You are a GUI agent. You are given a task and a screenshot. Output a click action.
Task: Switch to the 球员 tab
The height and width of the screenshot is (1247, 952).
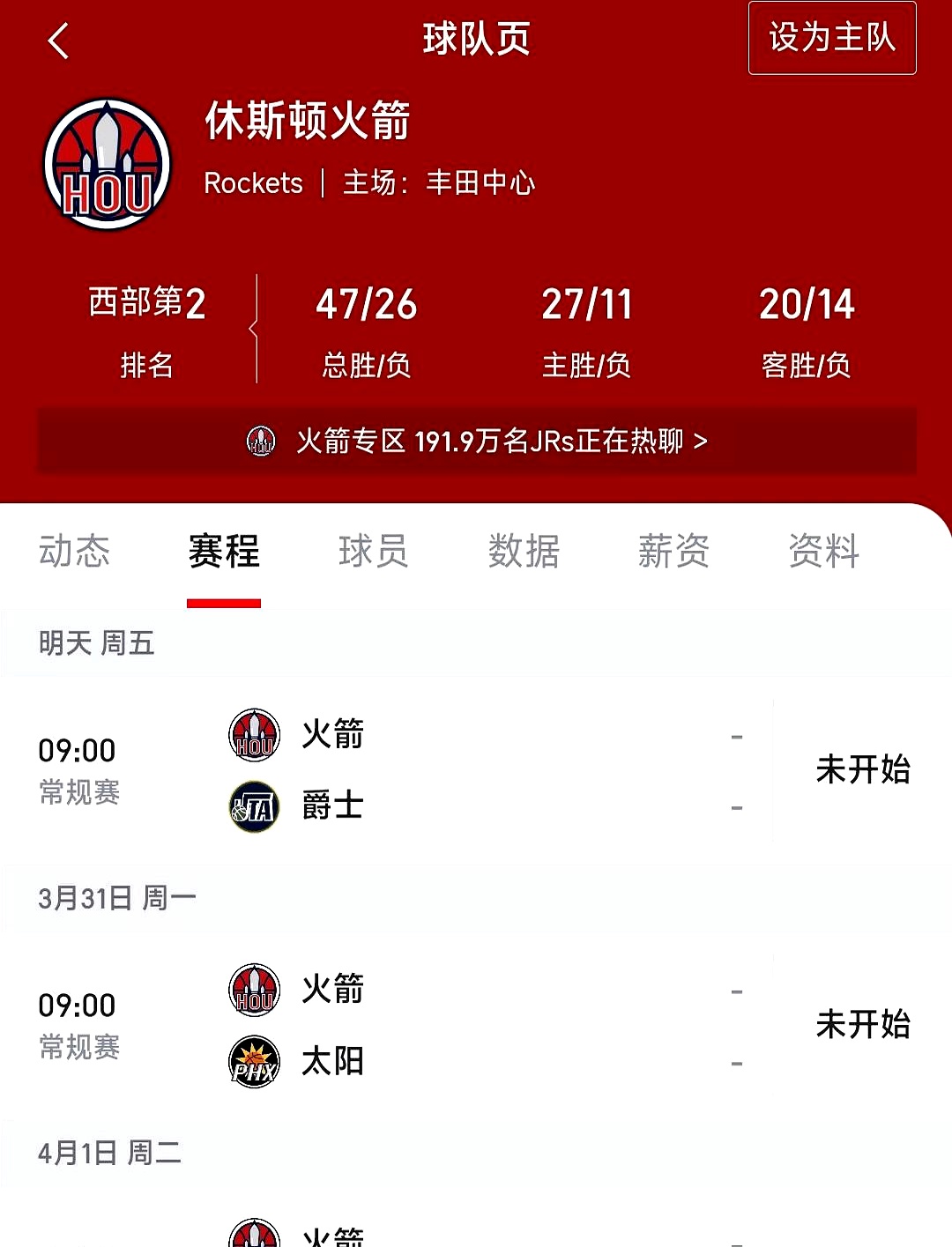[373, 552]
